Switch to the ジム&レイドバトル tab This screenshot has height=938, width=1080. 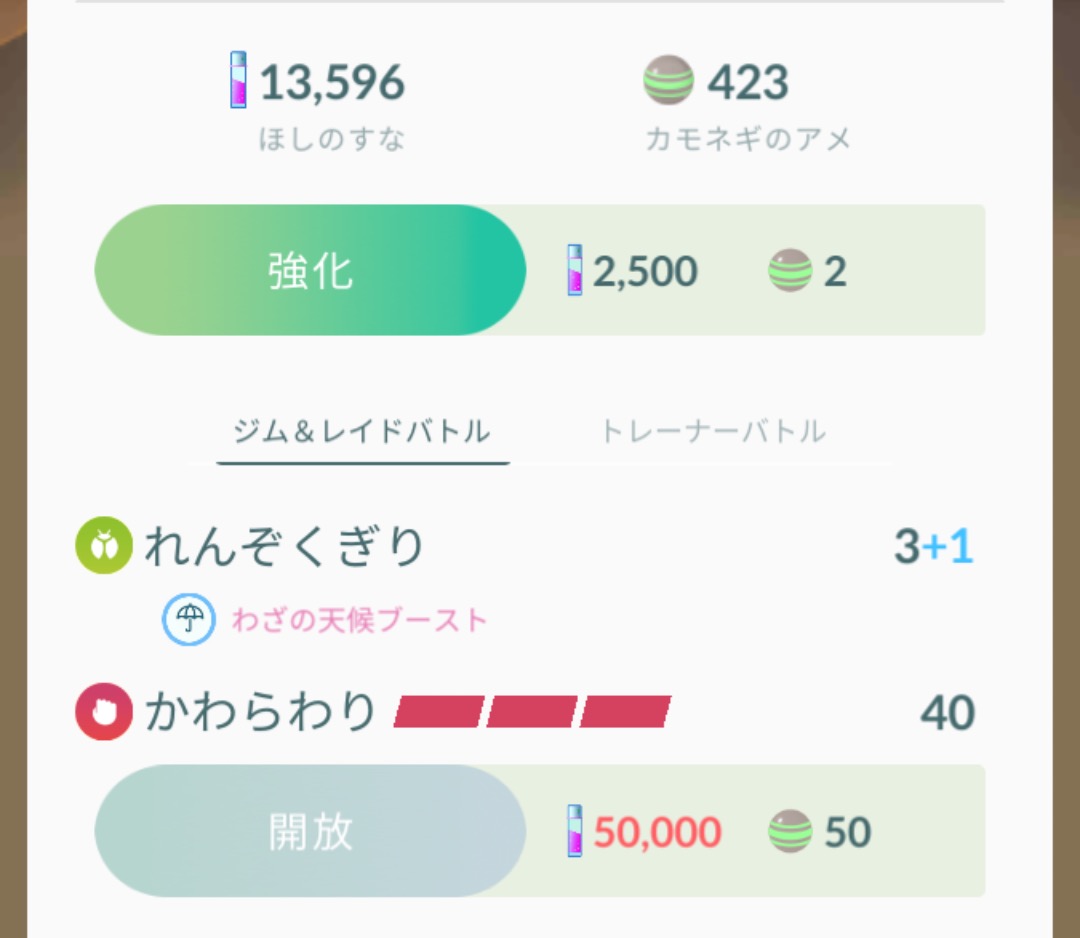pos(362,432)
